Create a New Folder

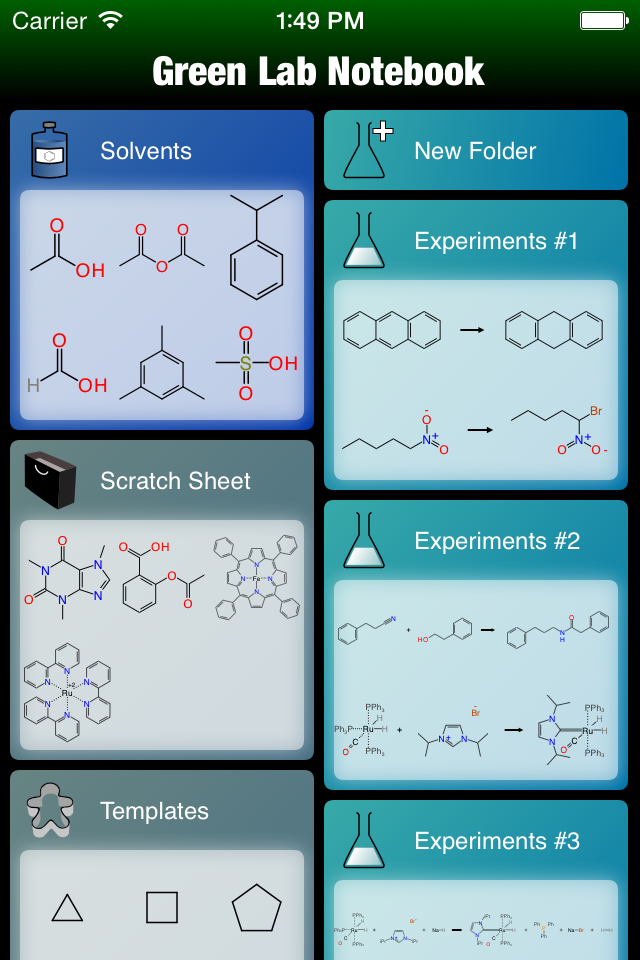[x=475, y=152]
